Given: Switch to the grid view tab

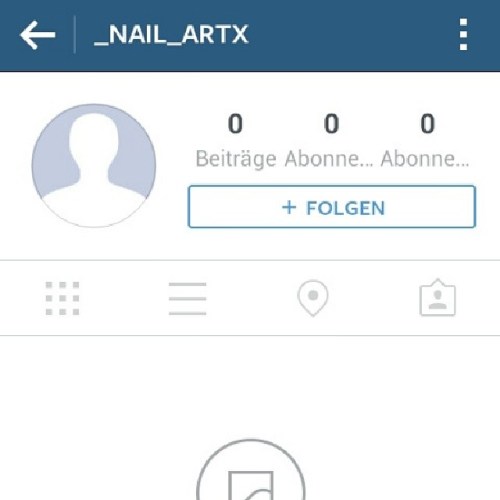Looking at the screenshot, I should click(62, 298).
